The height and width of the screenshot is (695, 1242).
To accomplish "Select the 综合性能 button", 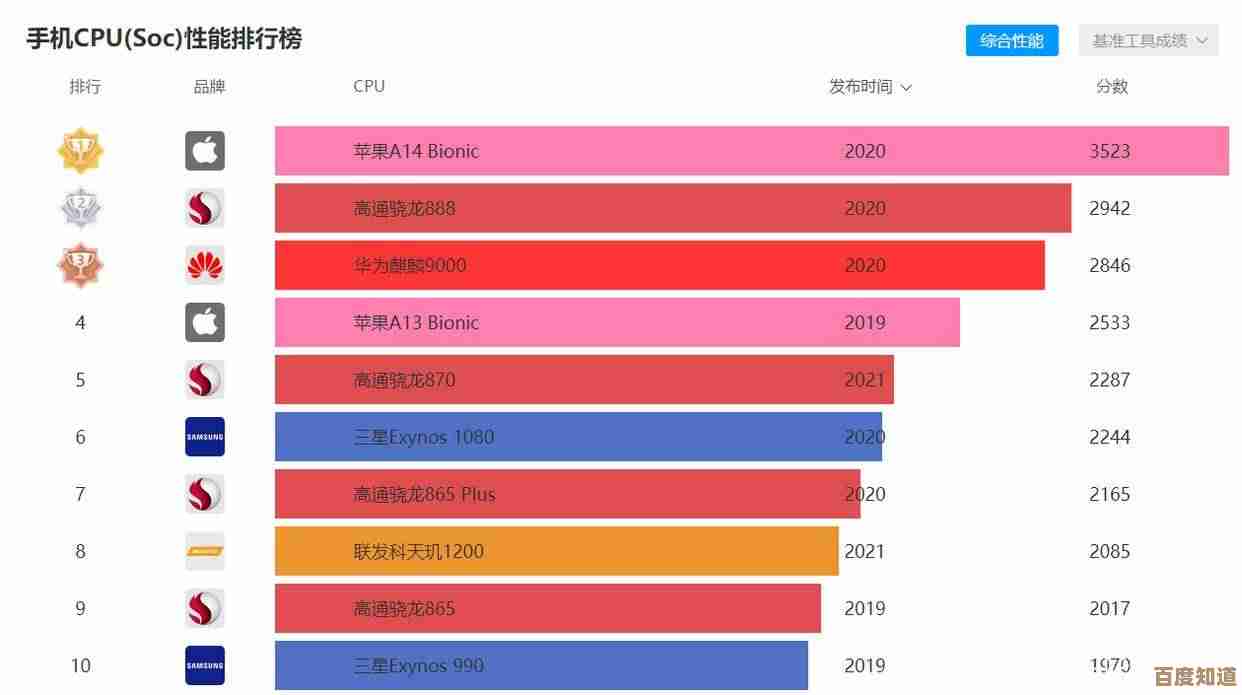I will [x=1011, y=41].
